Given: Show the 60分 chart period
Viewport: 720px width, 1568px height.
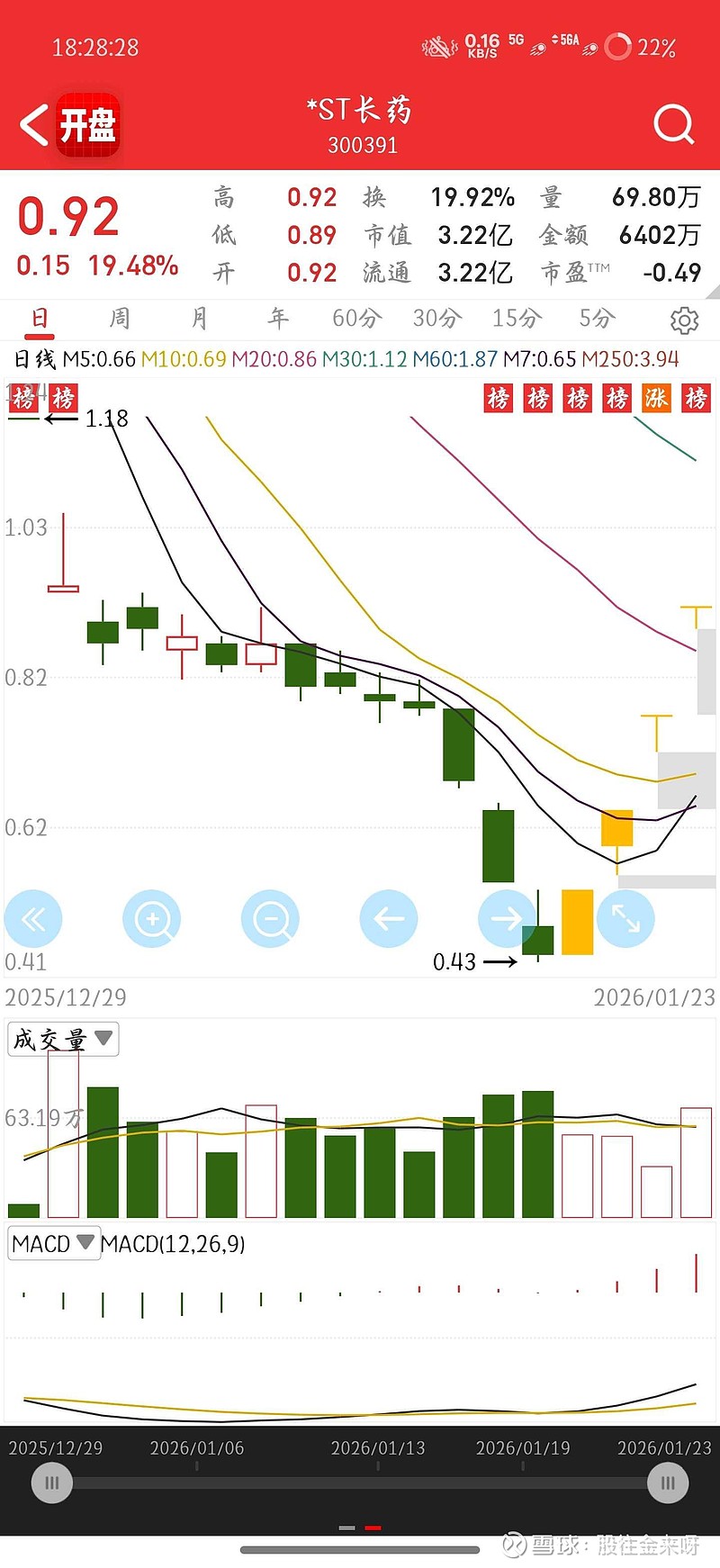Looking at the screenshot, I should click(356, 318).
